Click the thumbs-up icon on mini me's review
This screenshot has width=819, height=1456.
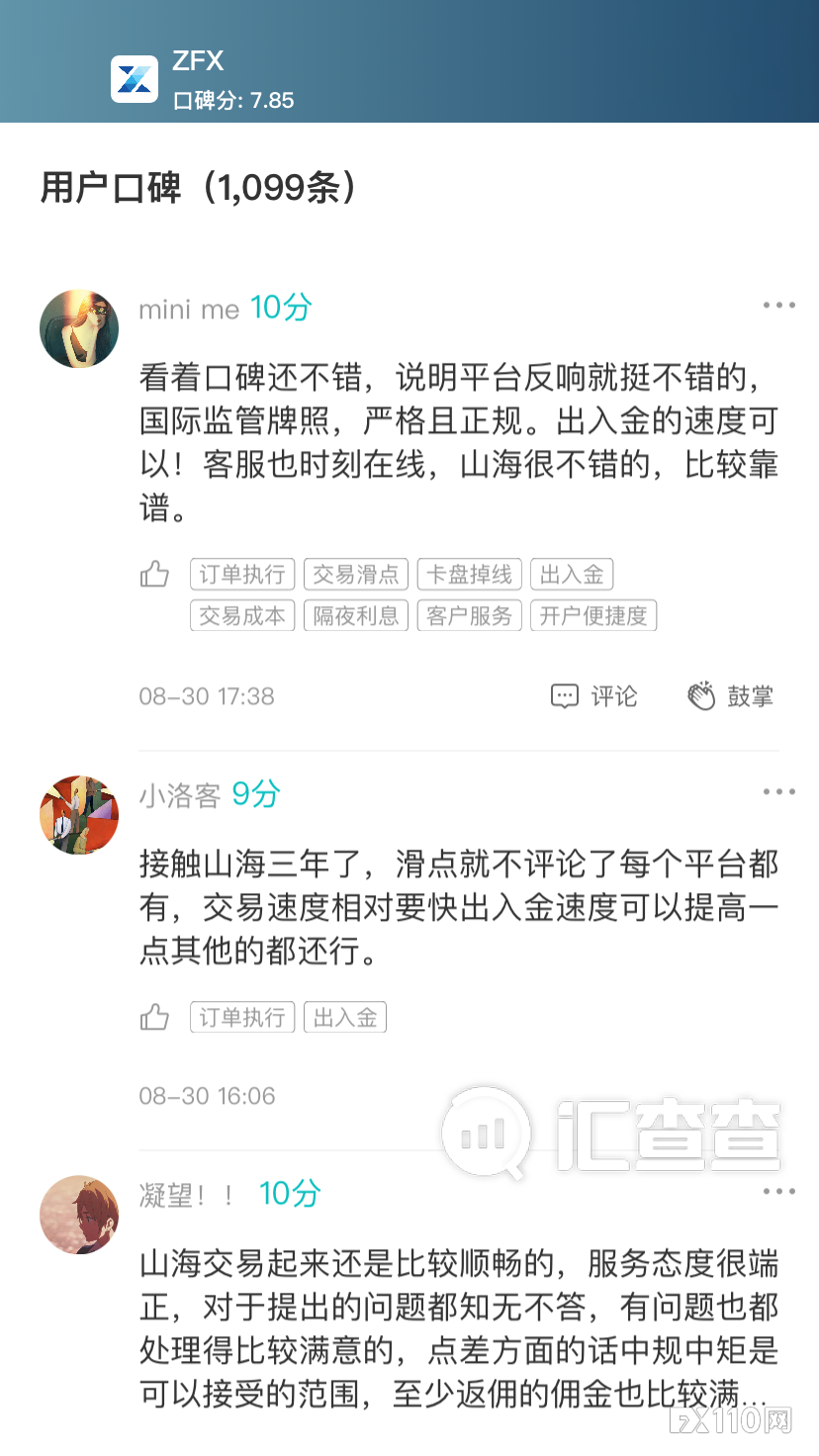pos(155,574)
